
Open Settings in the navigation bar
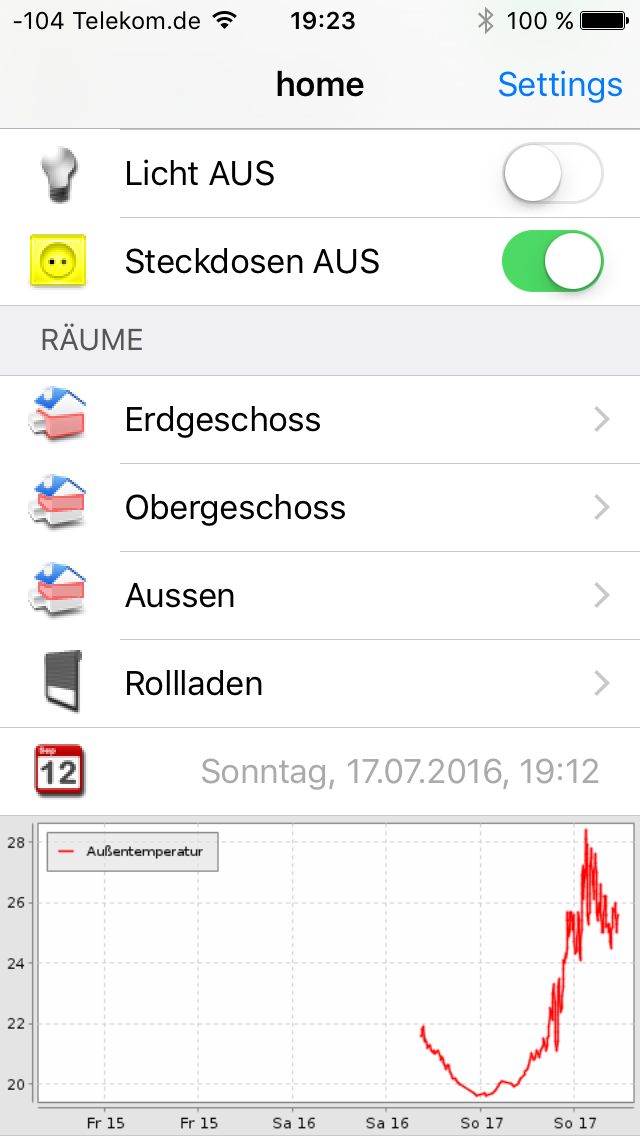(x=559, y=85)
